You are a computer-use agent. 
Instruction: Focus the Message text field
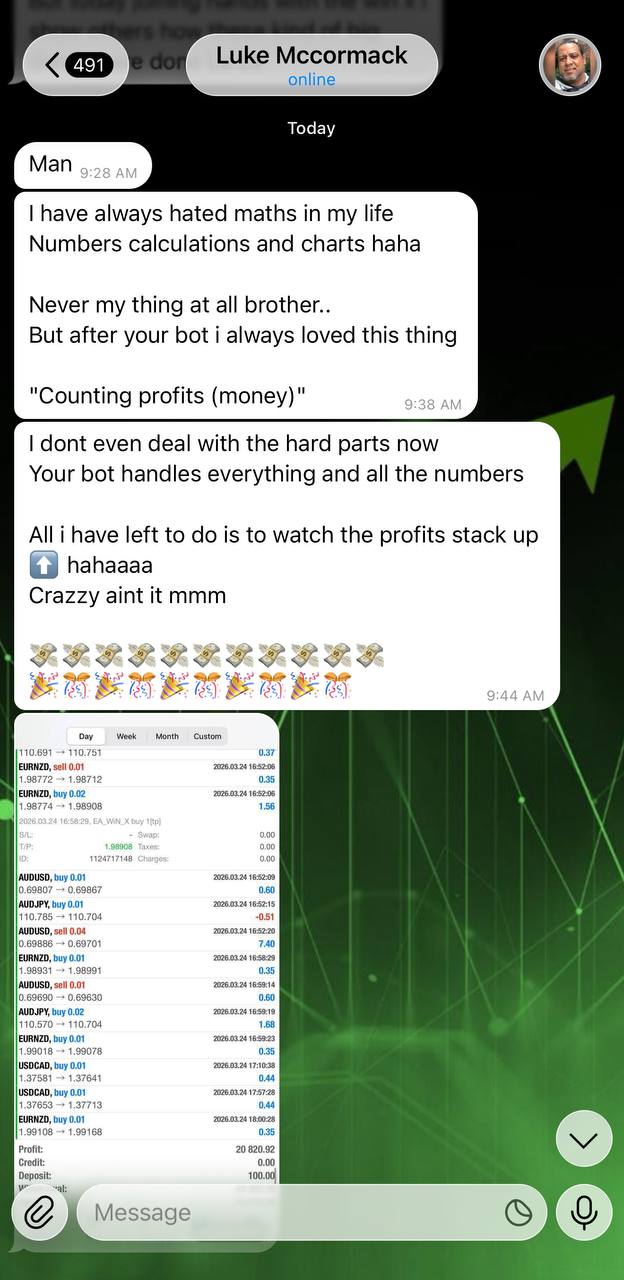click(290, 1213)
